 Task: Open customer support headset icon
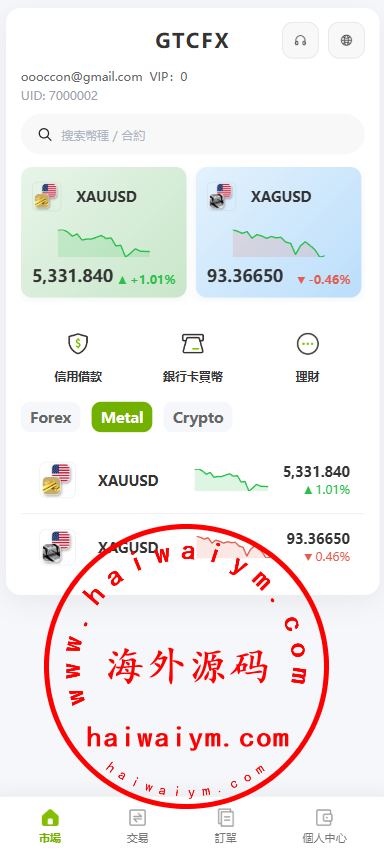click(x=300, y=40)
